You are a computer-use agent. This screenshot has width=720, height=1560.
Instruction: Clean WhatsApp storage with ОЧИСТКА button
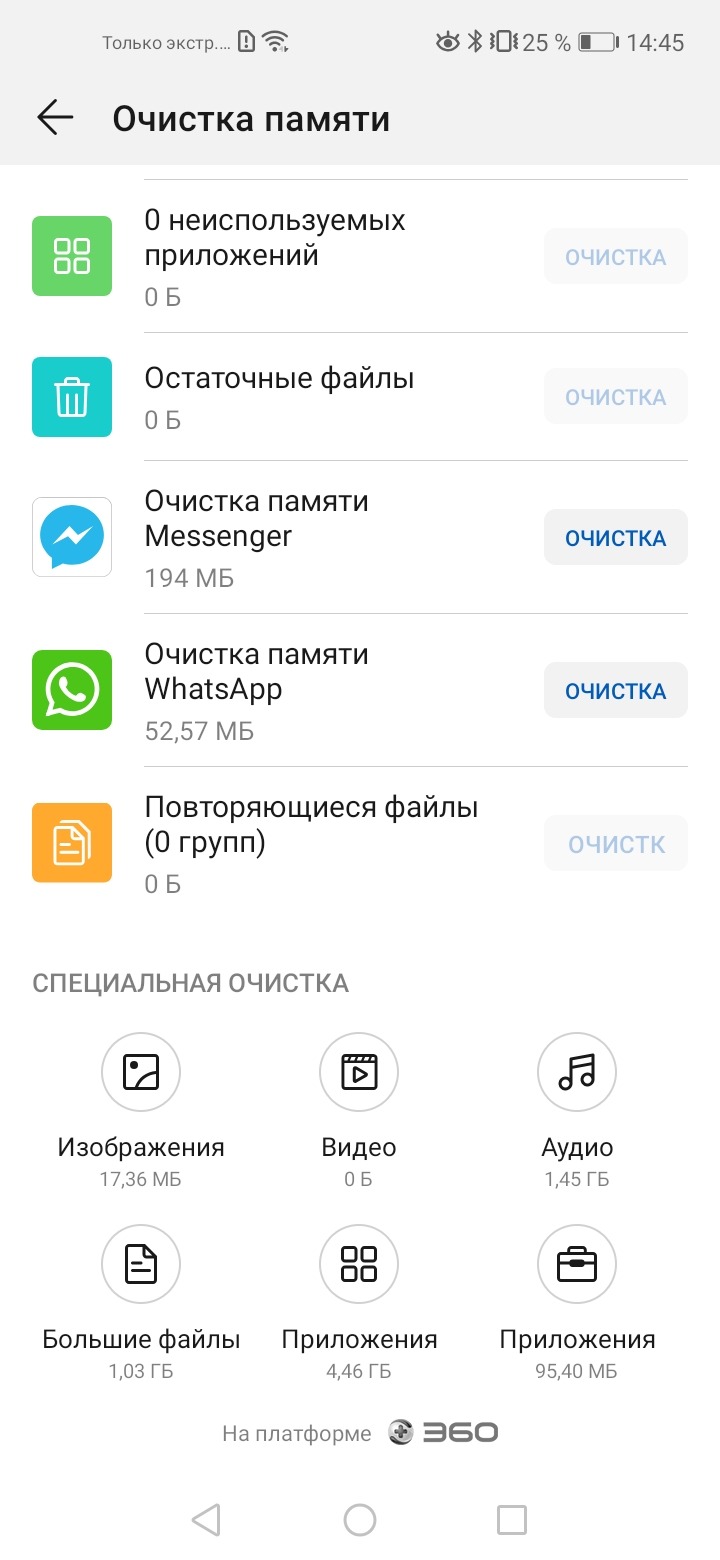(615, 691)
